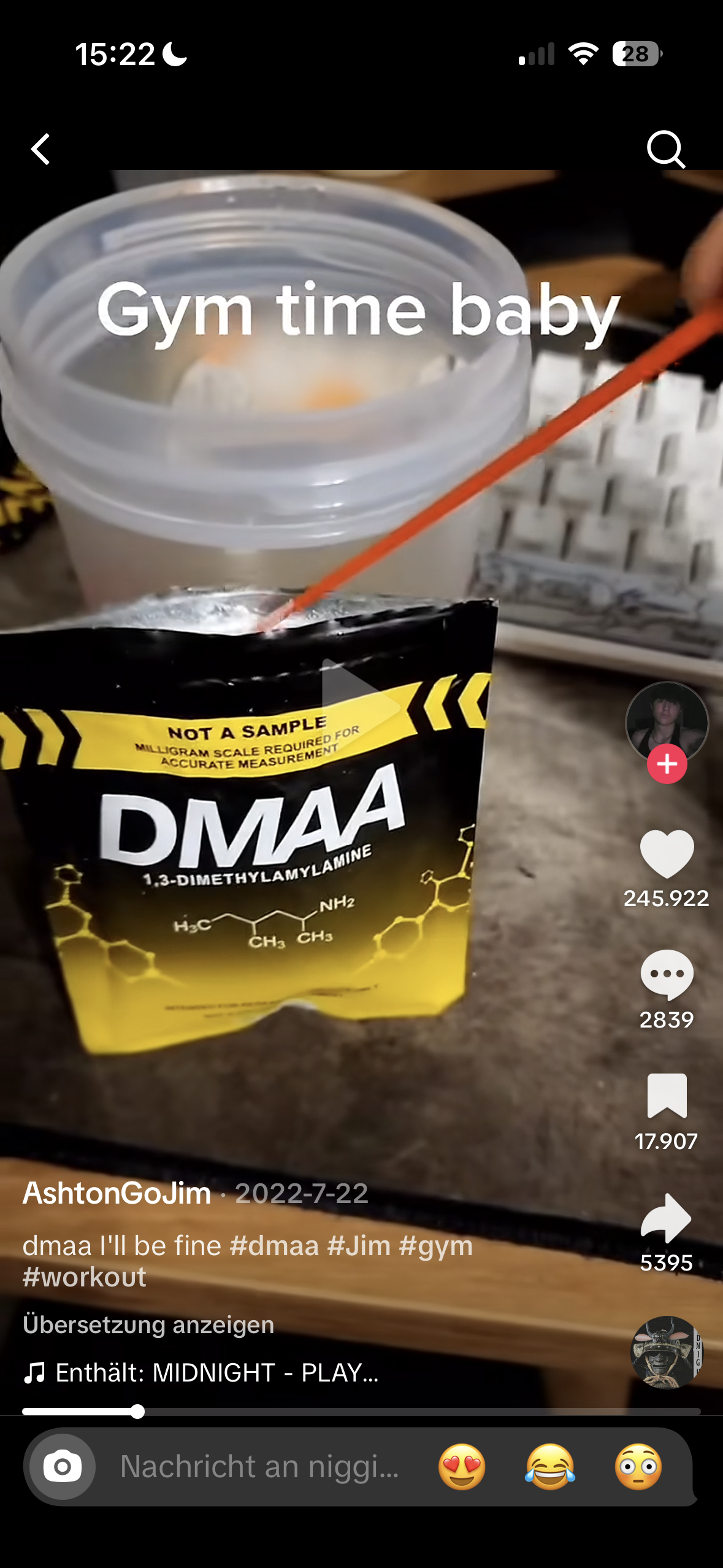Open the #Jim hashtag
Screen dimensions: 723x1568
(359, 1246)
